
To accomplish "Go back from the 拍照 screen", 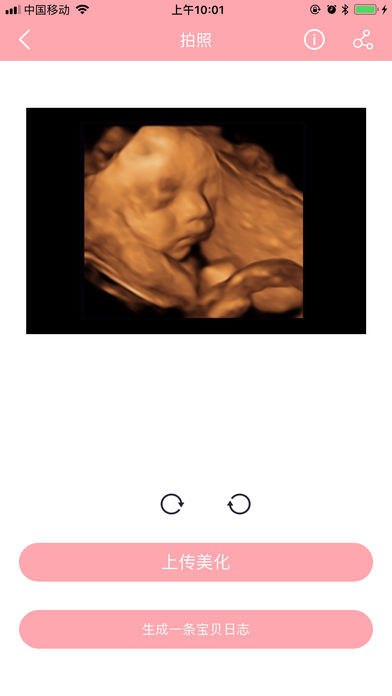I will [25, 40].
